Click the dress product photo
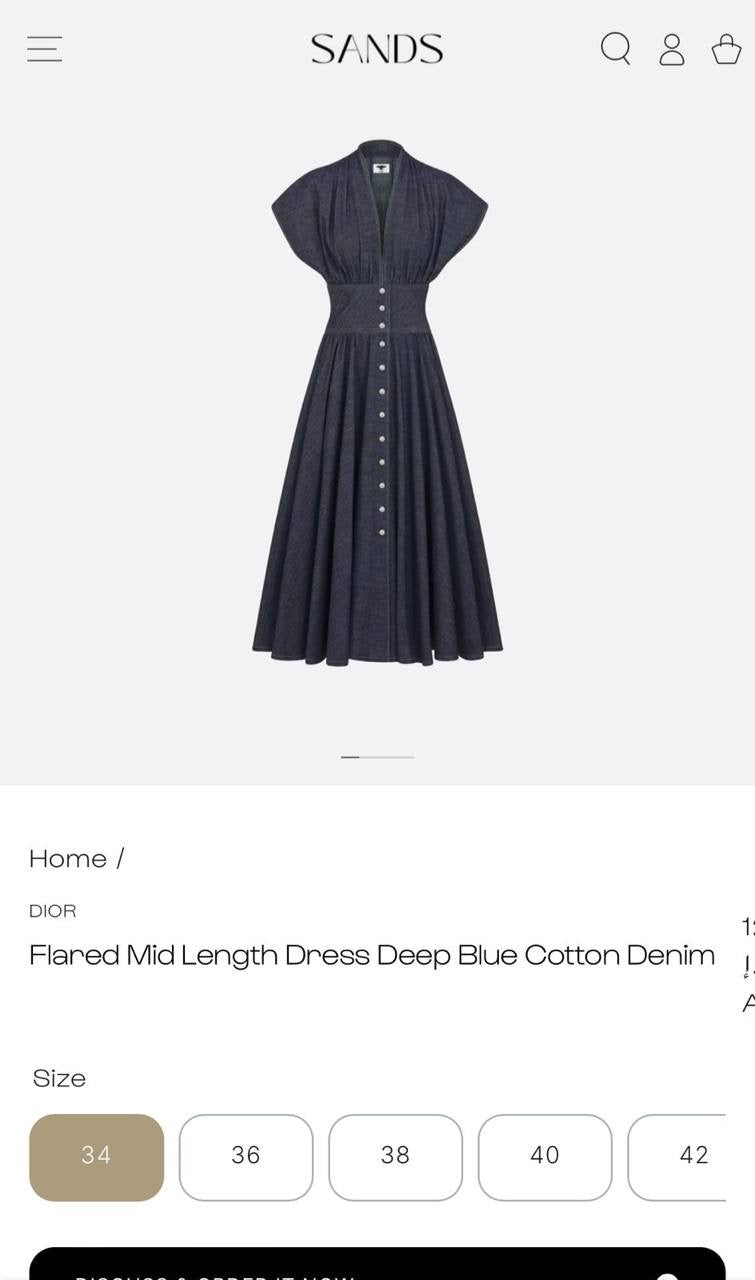The image size is (755, 1280). [x=378, y=400]
